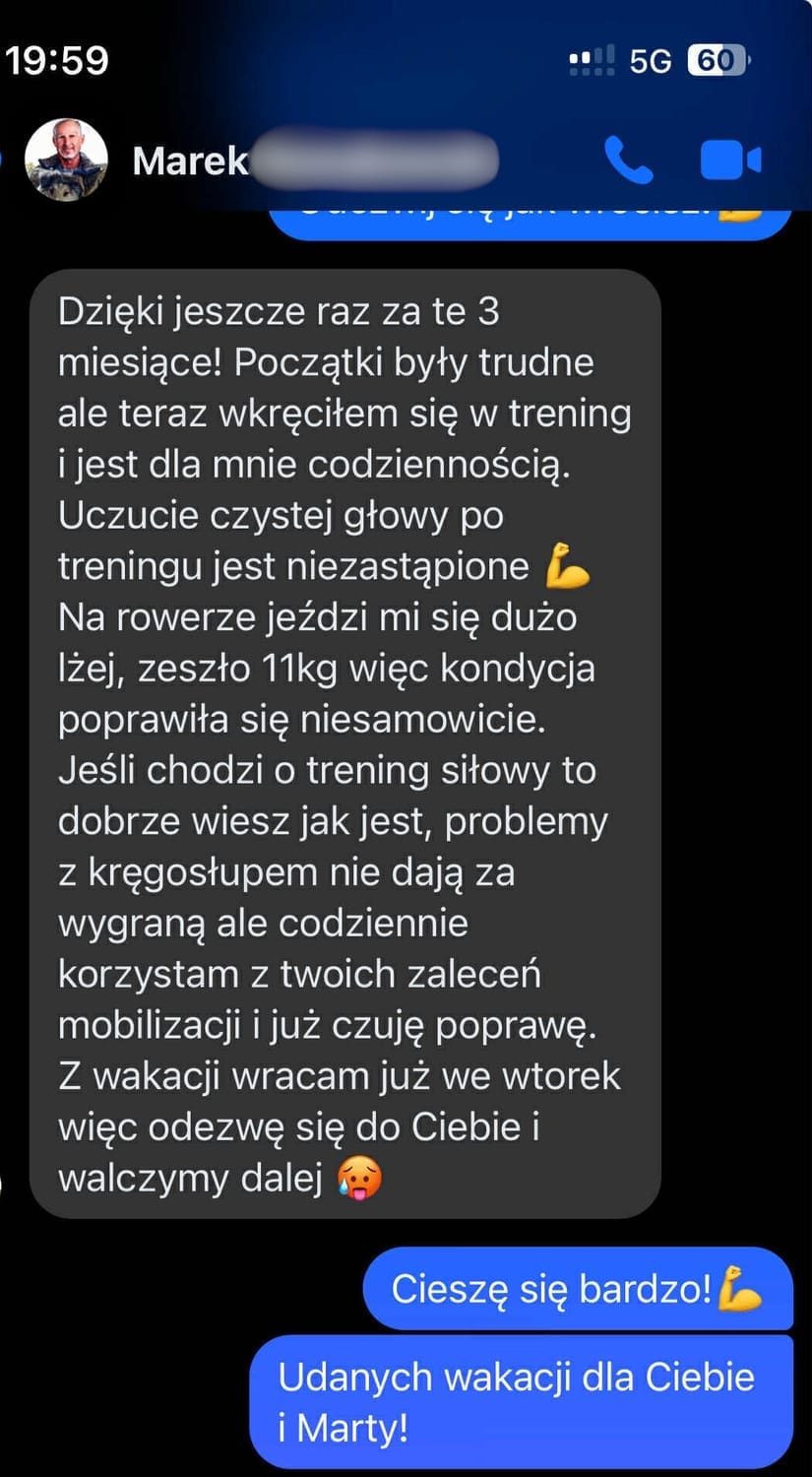Start a video call with Marek
812x1477 pixels.
(x=730, y=161)
